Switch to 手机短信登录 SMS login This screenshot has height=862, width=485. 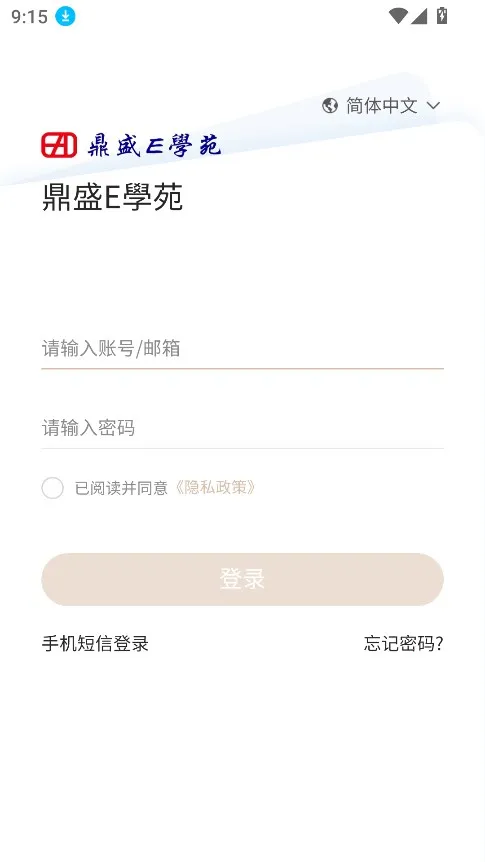point(95,644)
